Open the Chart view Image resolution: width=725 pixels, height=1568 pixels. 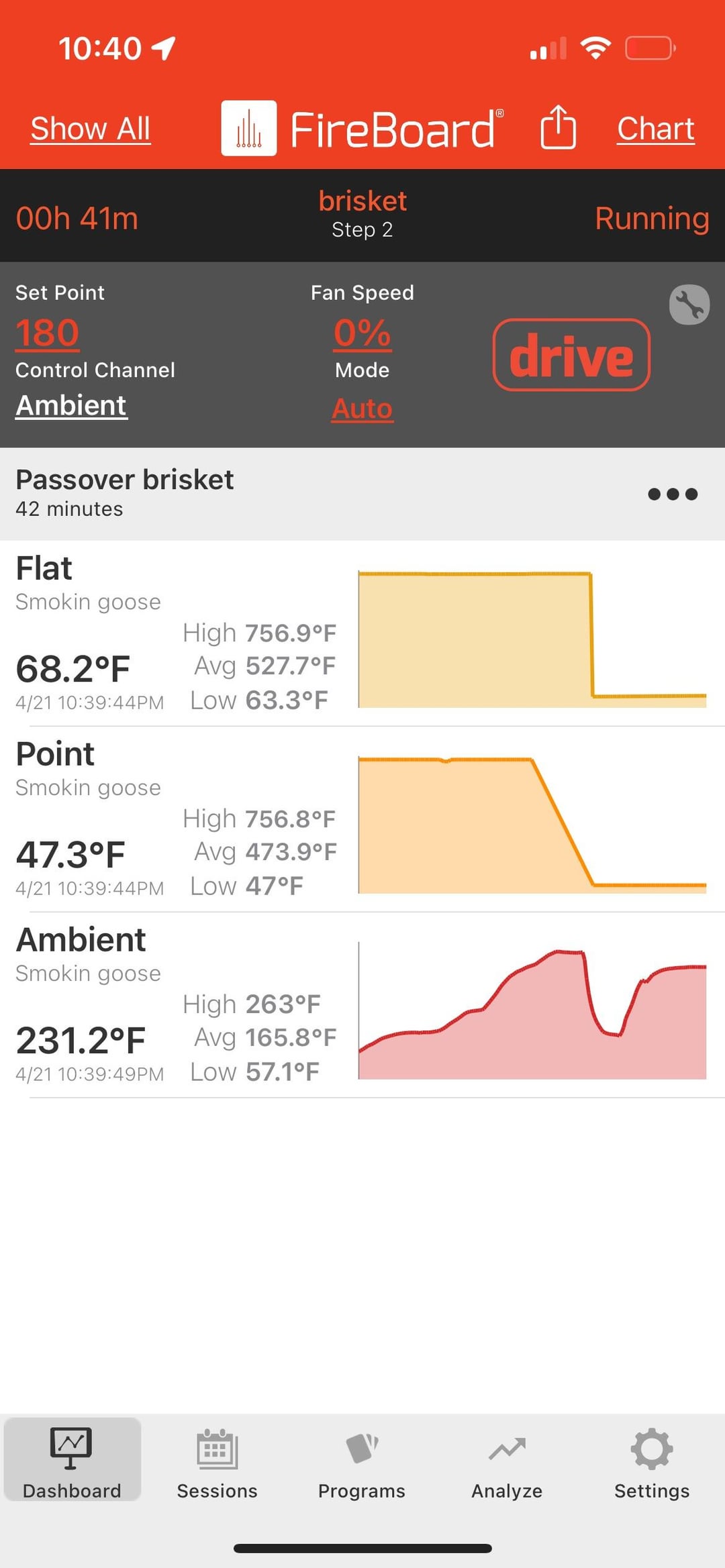tap(656, 128)
